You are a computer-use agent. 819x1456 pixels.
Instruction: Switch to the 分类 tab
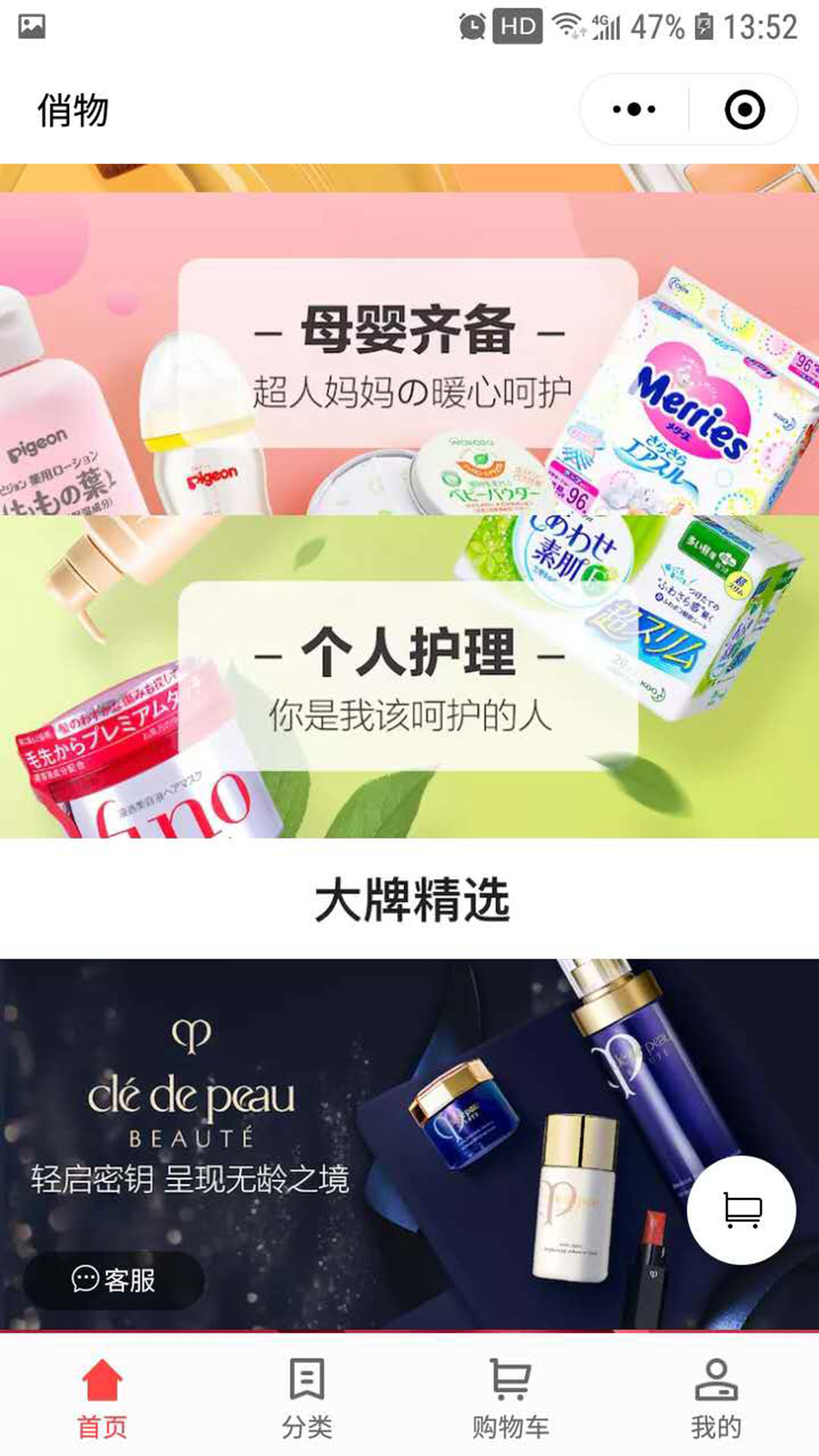click(306, 1398)
